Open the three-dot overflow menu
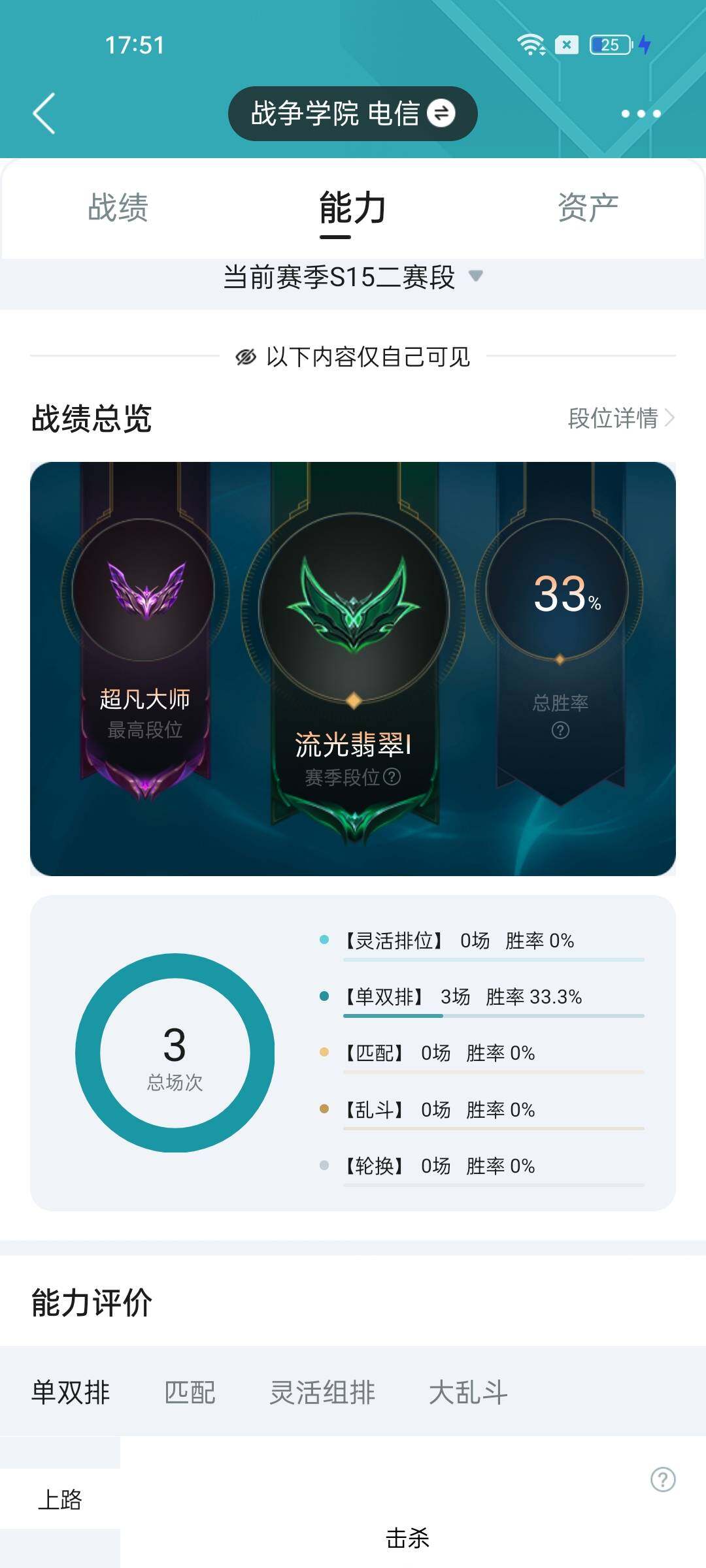706x1568 pixels. [640, 114]
